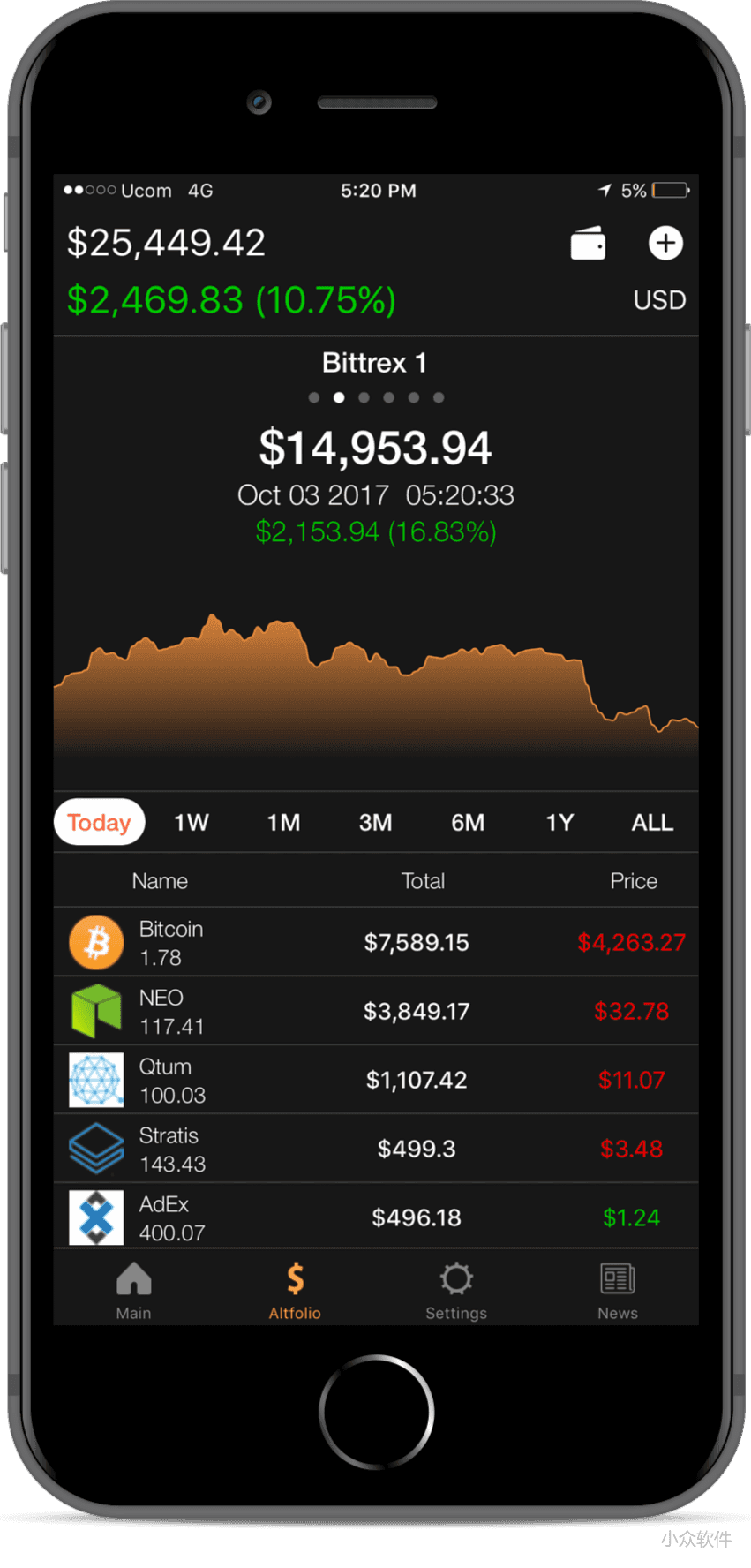Open the AdEx holding row
This screenshot has width=751, height=1568.
pos(375,1217)
